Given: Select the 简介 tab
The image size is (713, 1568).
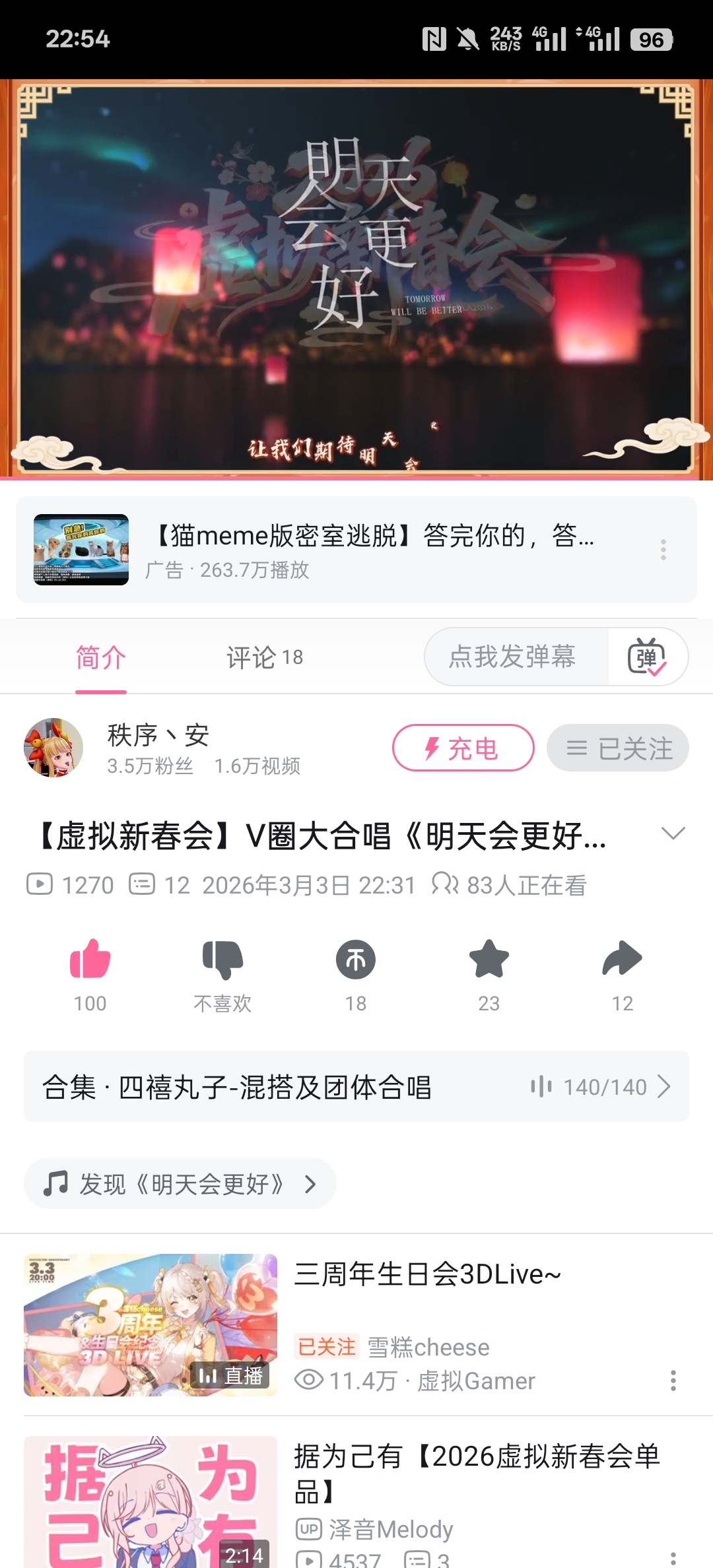Looking at the screenshot, I should 101,657.
